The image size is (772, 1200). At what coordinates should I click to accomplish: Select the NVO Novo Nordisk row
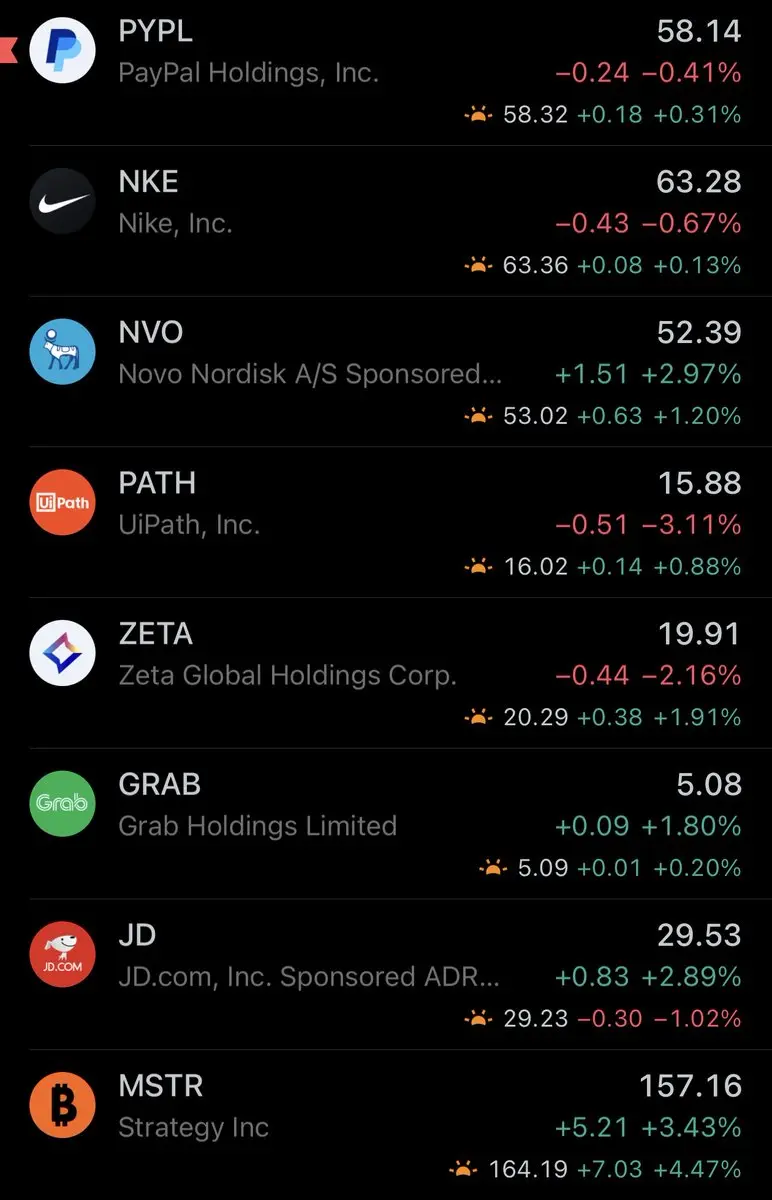386,372
